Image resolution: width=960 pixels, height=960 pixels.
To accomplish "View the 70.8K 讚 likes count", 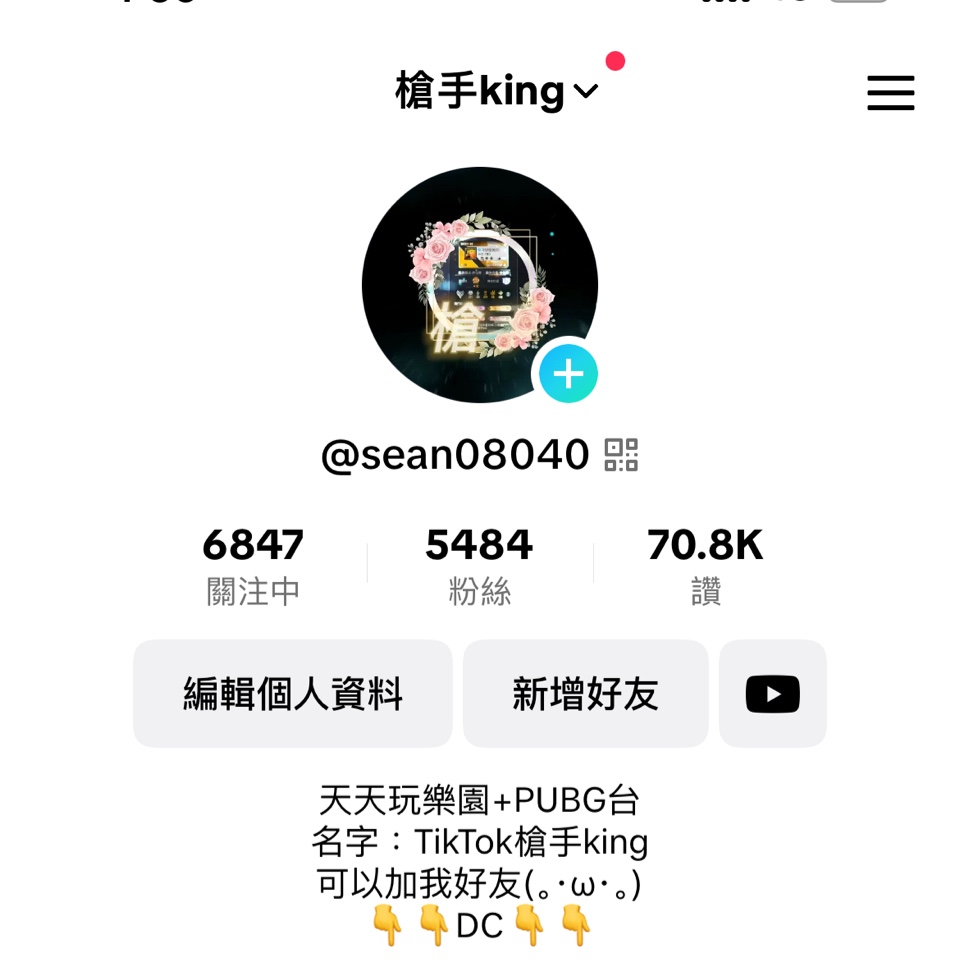I will click(705, 565).
